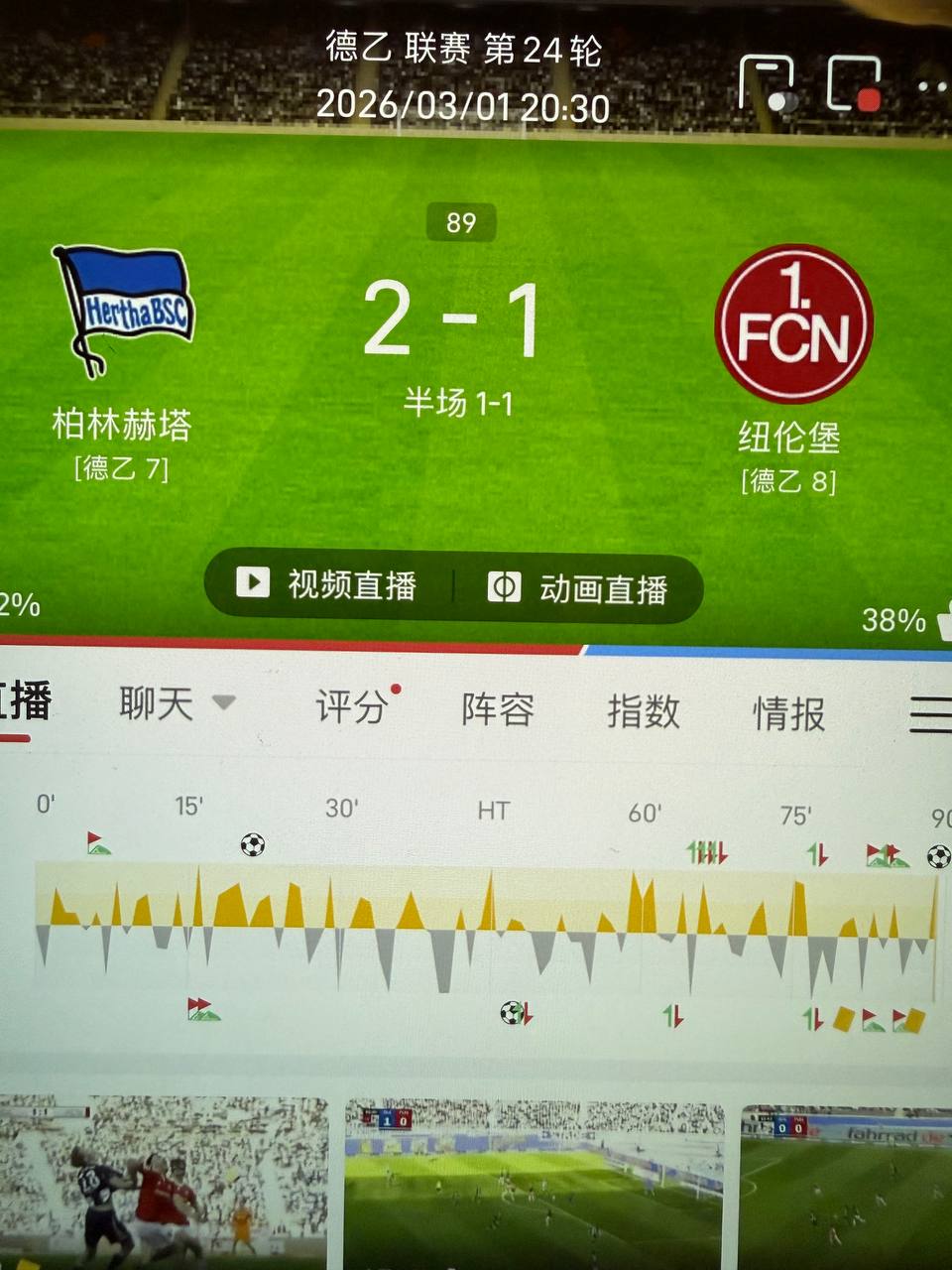The width and height of the screenshot is (952, 1270).
Task: Tap the square icon with the toggle switch
Action: click(767, 83)
